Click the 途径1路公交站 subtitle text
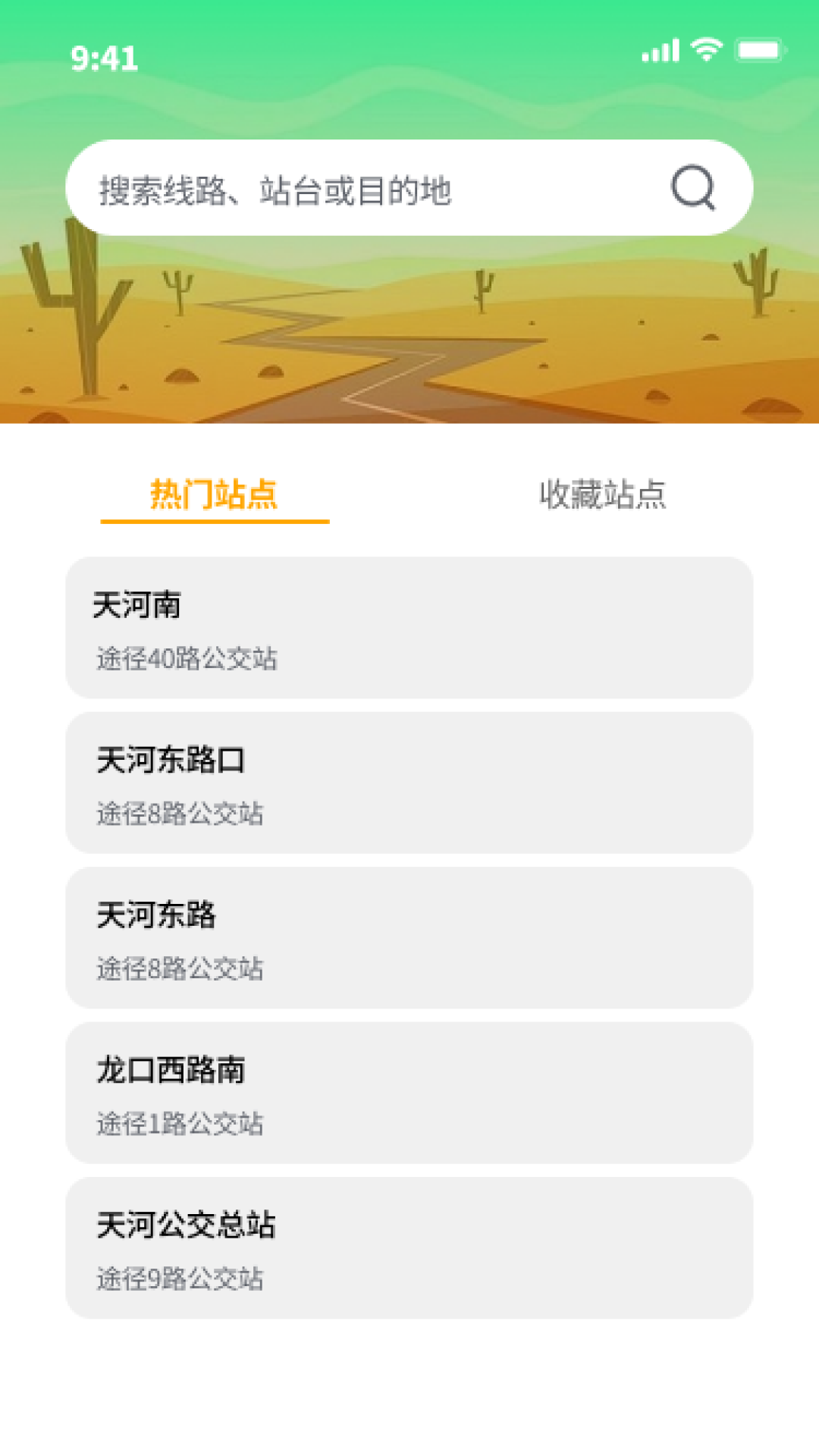Viewport: 819px width, 1456px height. tap(180, 1125)
